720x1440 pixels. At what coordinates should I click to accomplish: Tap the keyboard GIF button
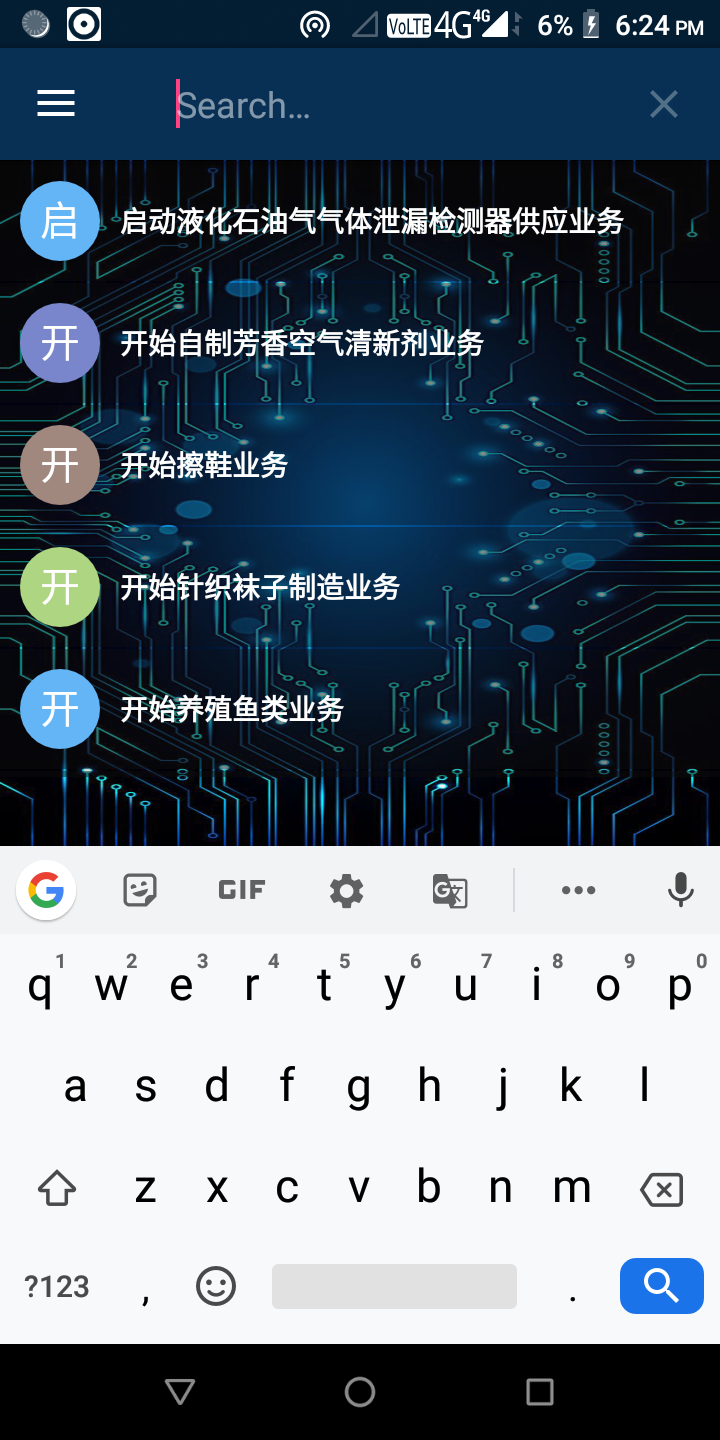[x=242, y=890]
